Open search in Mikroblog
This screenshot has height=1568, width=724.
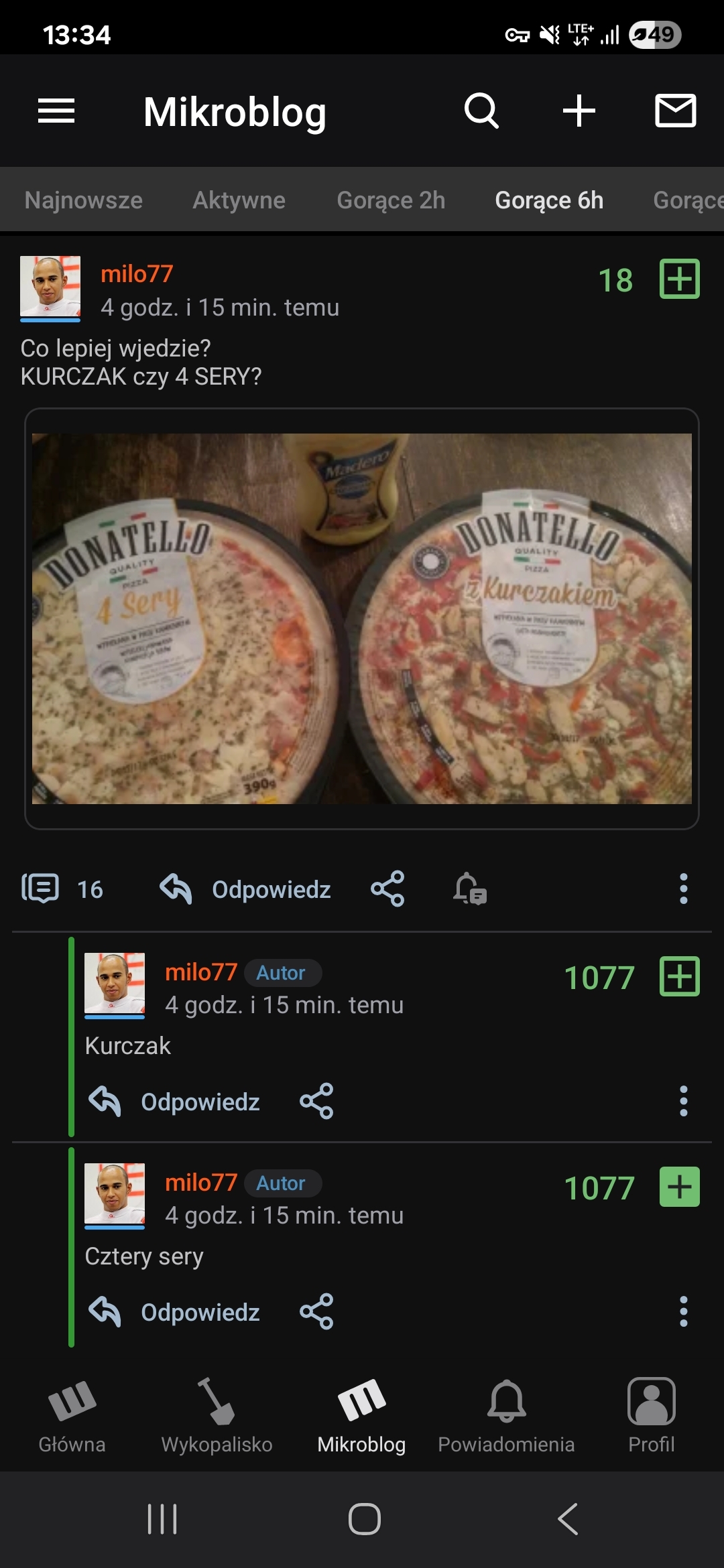(481, 111)
